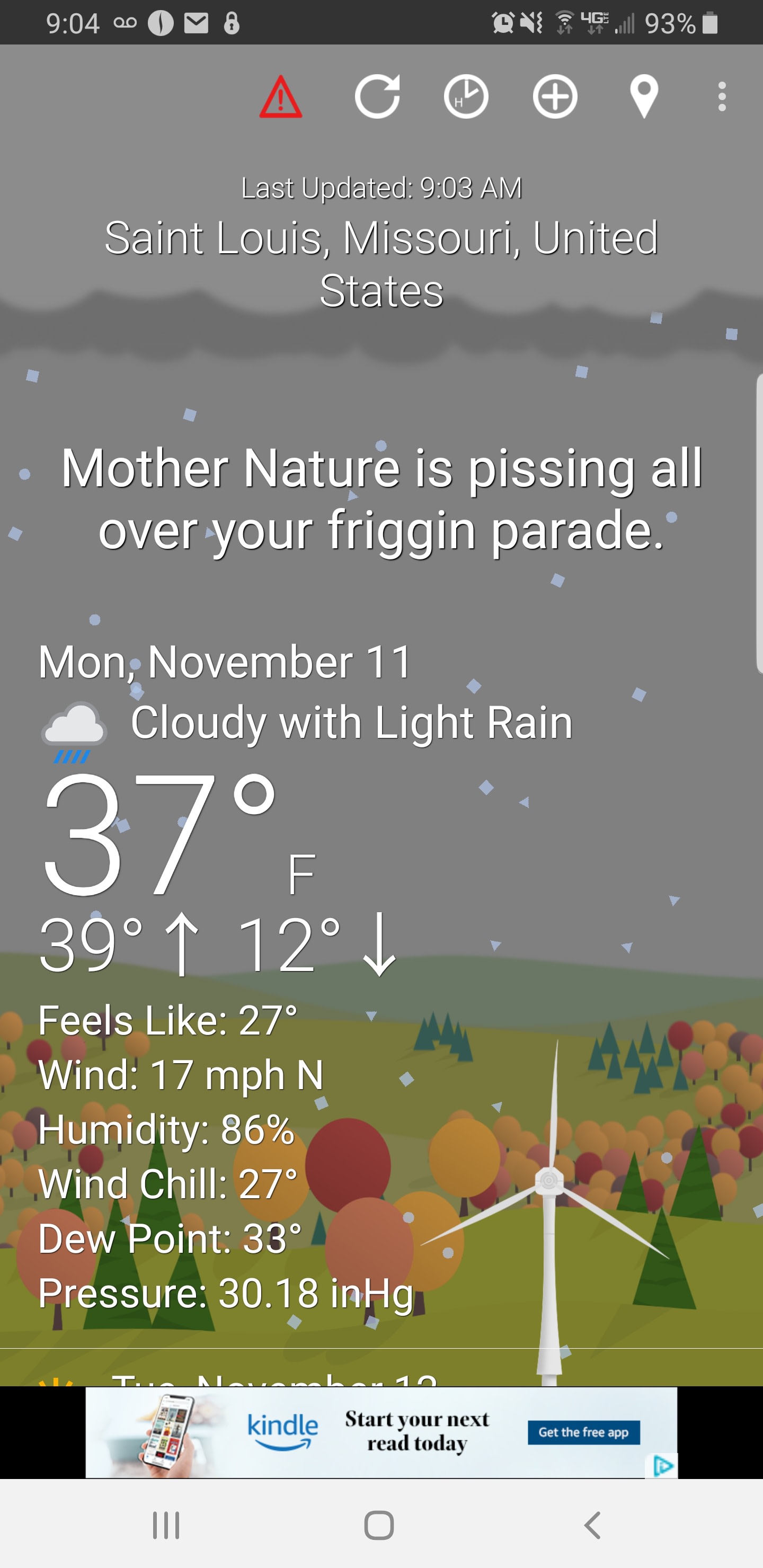Go back using the navigation bar

click(x=592, y=1525)
